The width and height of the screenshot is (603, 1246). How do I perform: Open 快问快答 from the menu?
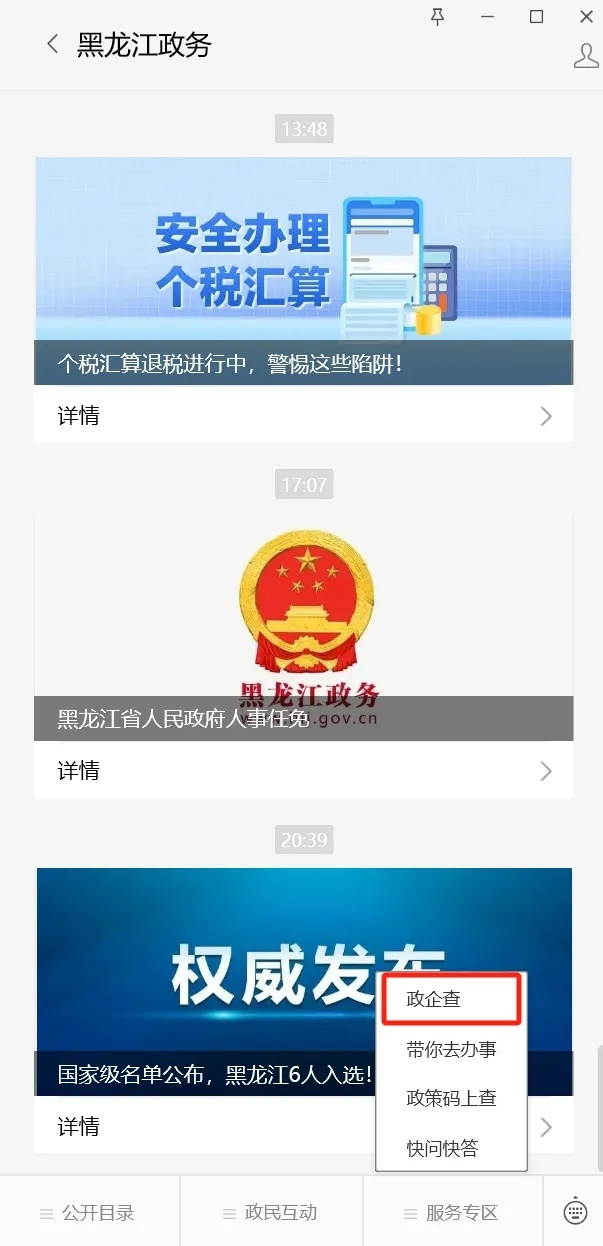coord(442,1148)
